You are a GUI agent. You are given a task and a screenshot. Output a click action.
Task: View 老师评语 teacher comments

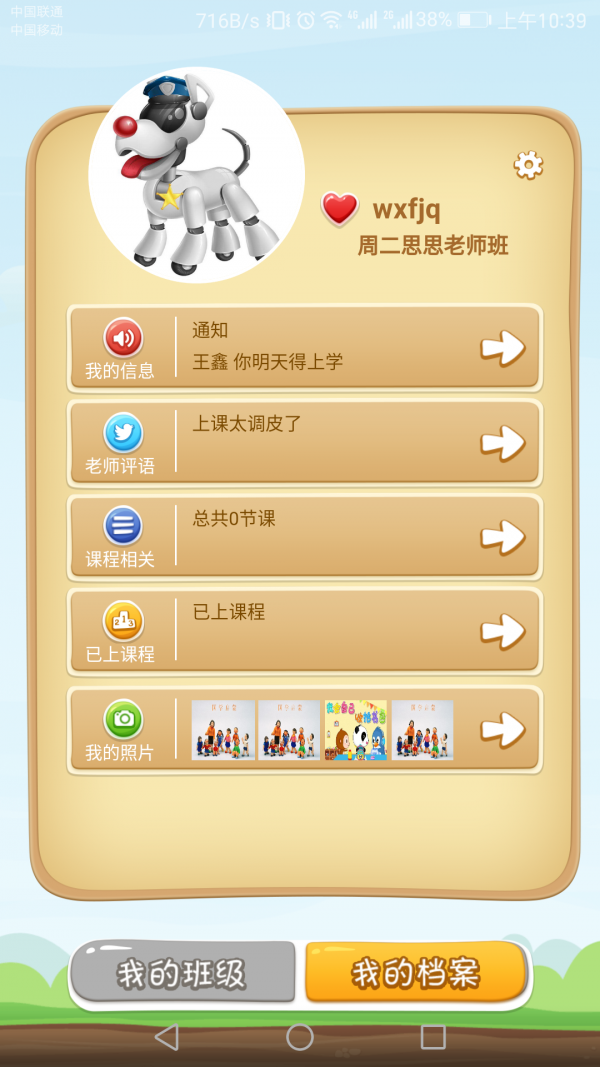click(x=304, y=442)
